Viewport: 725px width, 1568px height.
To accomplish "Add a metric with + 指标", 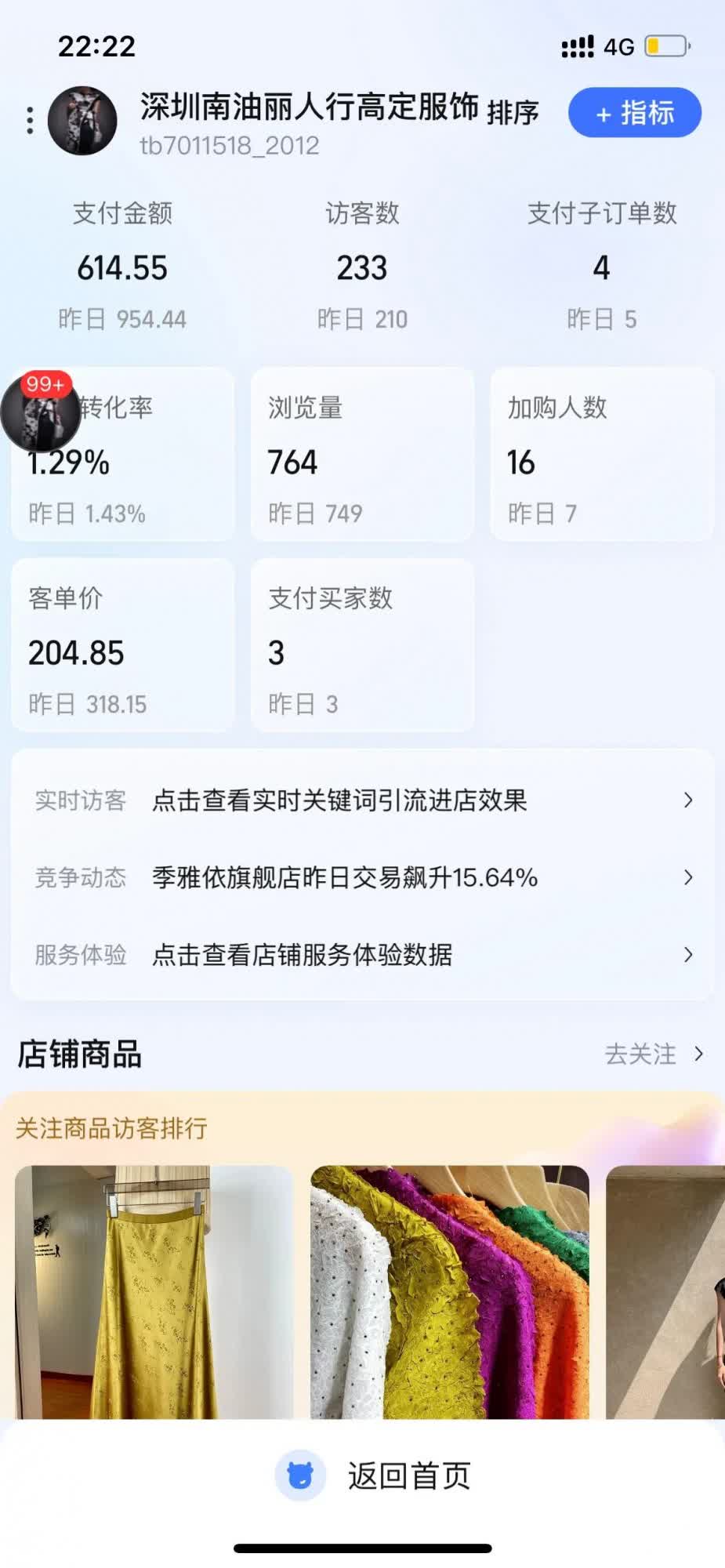I will pos(634,113).
